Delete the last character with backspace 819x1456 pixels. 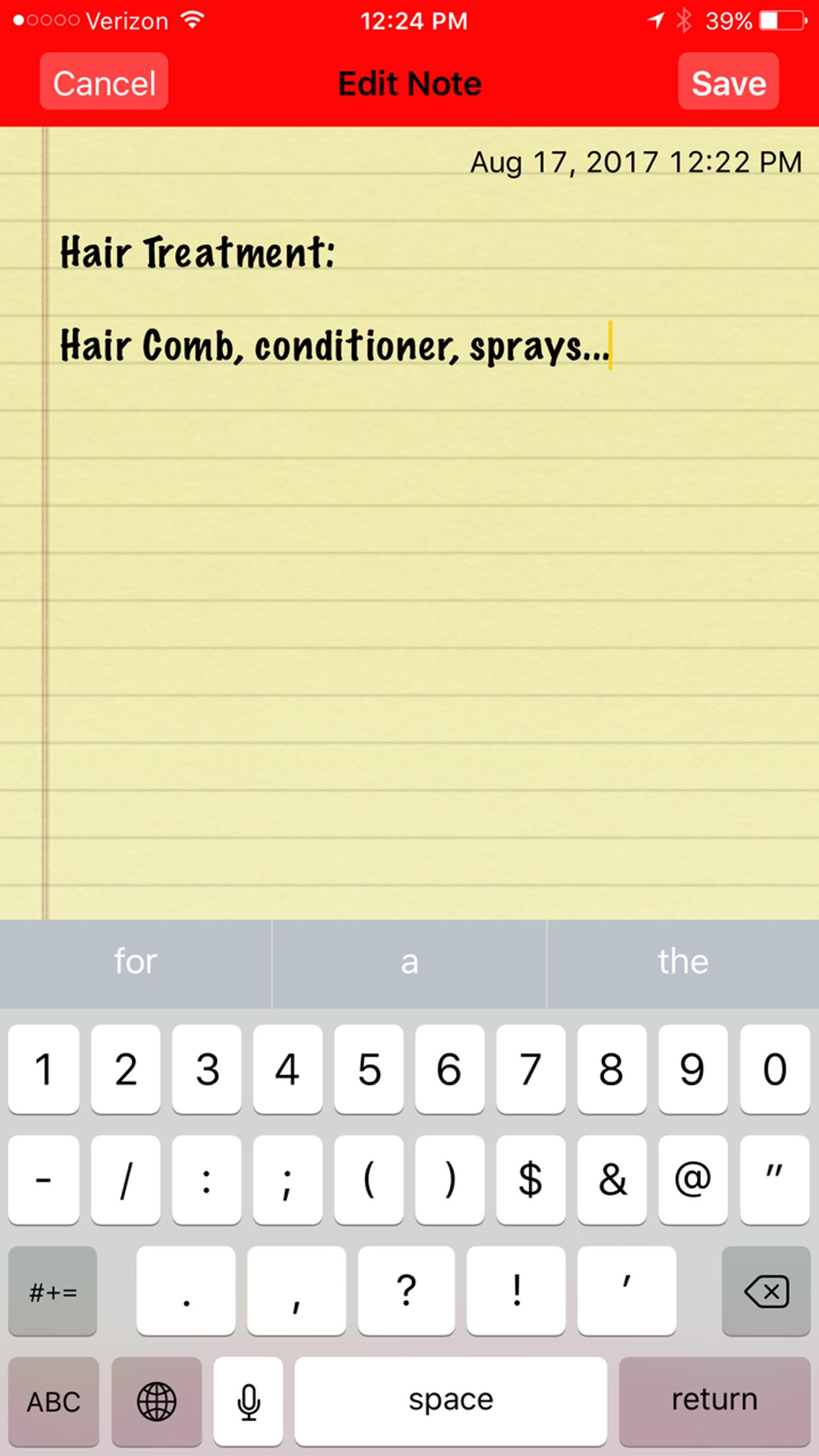point(766,1291)
